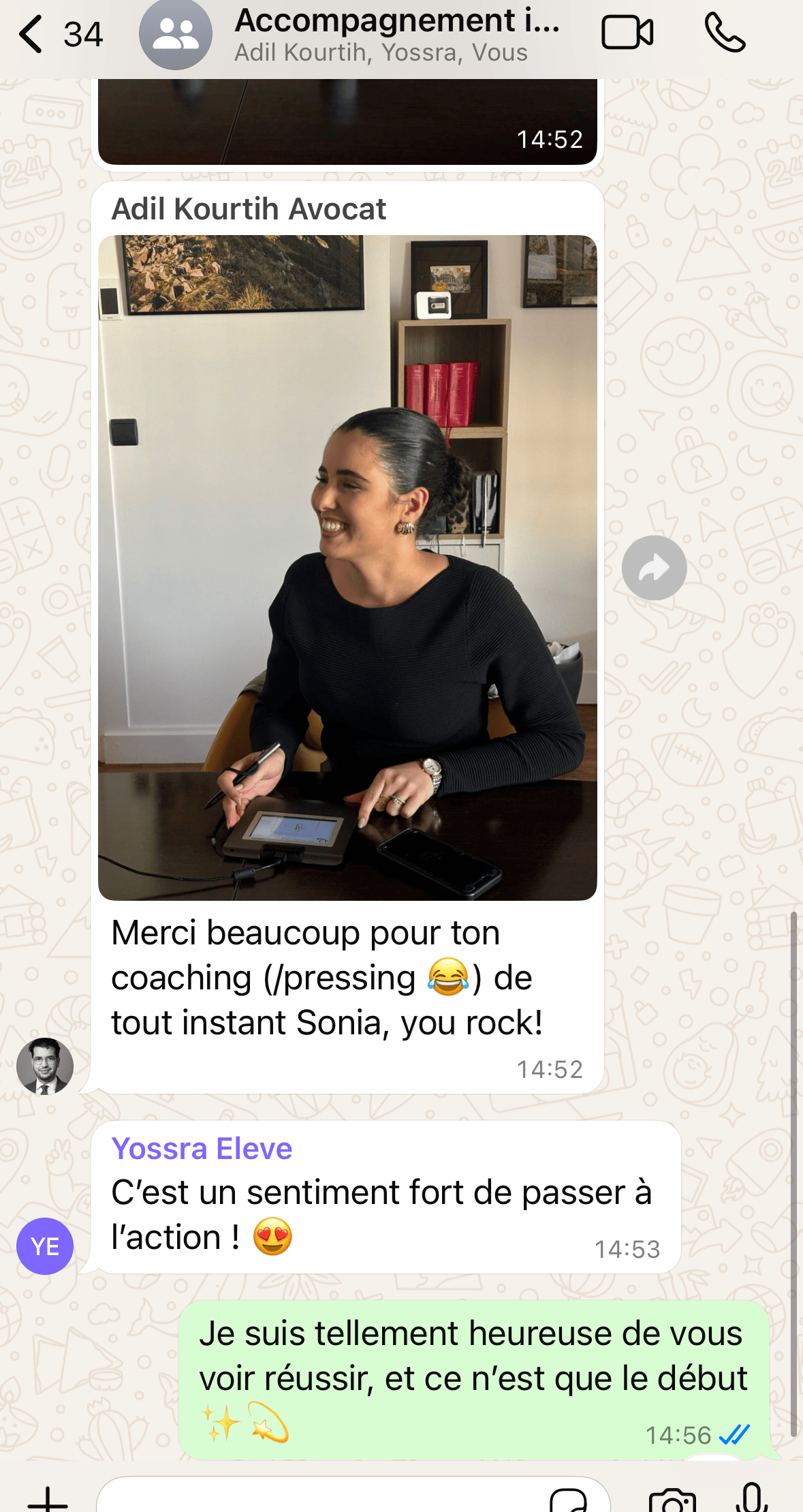Open Adil Kourtih's profile picture

pos(45,1066)
